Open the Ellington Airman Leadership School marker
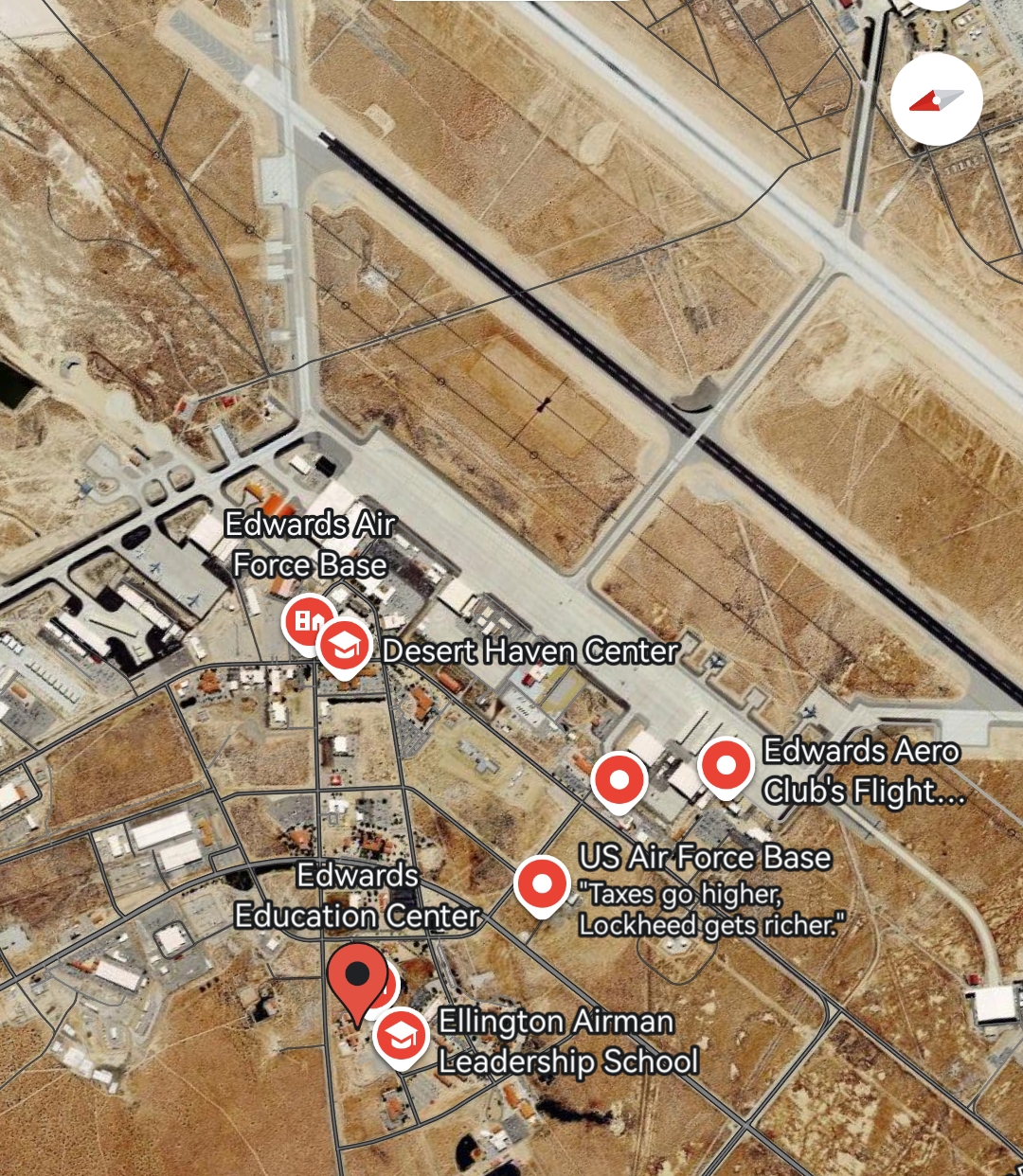Screen dimensions: 1023x1176 point(402,1037)
